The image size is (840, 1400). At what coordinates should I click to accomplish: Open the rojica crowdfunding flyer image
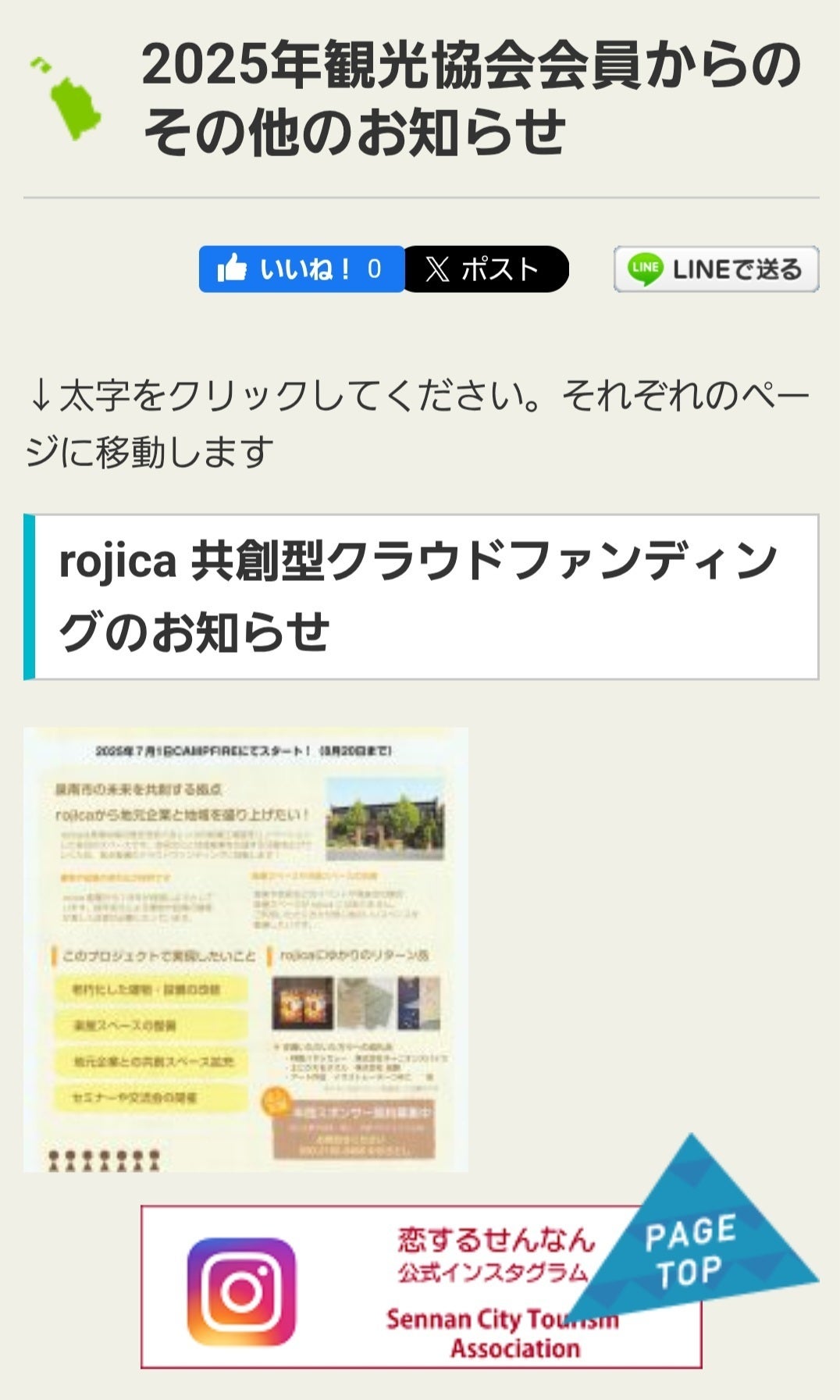(x=246, y=949)
